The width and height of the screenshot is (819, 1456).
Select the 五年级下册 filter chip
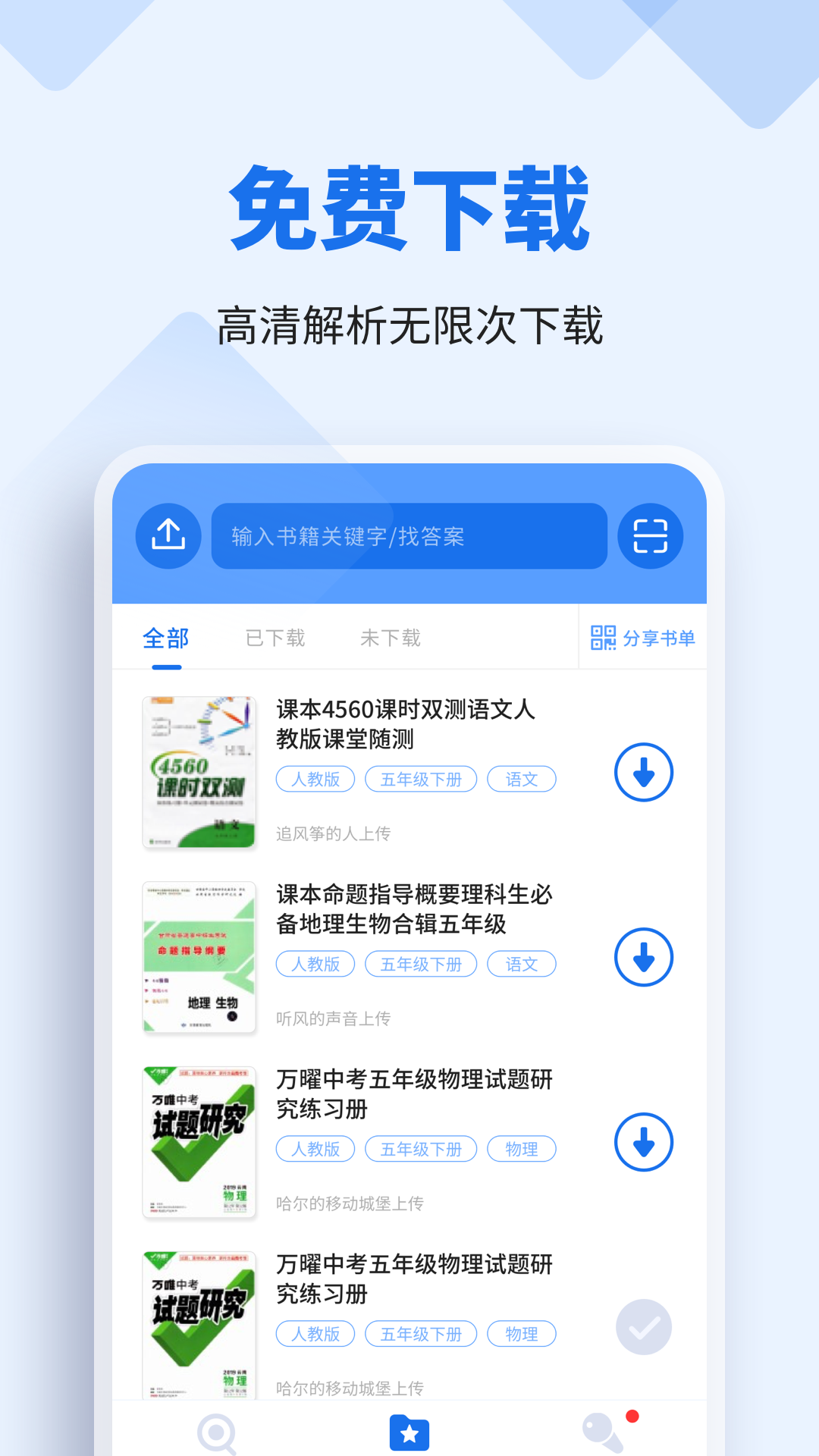420,779
